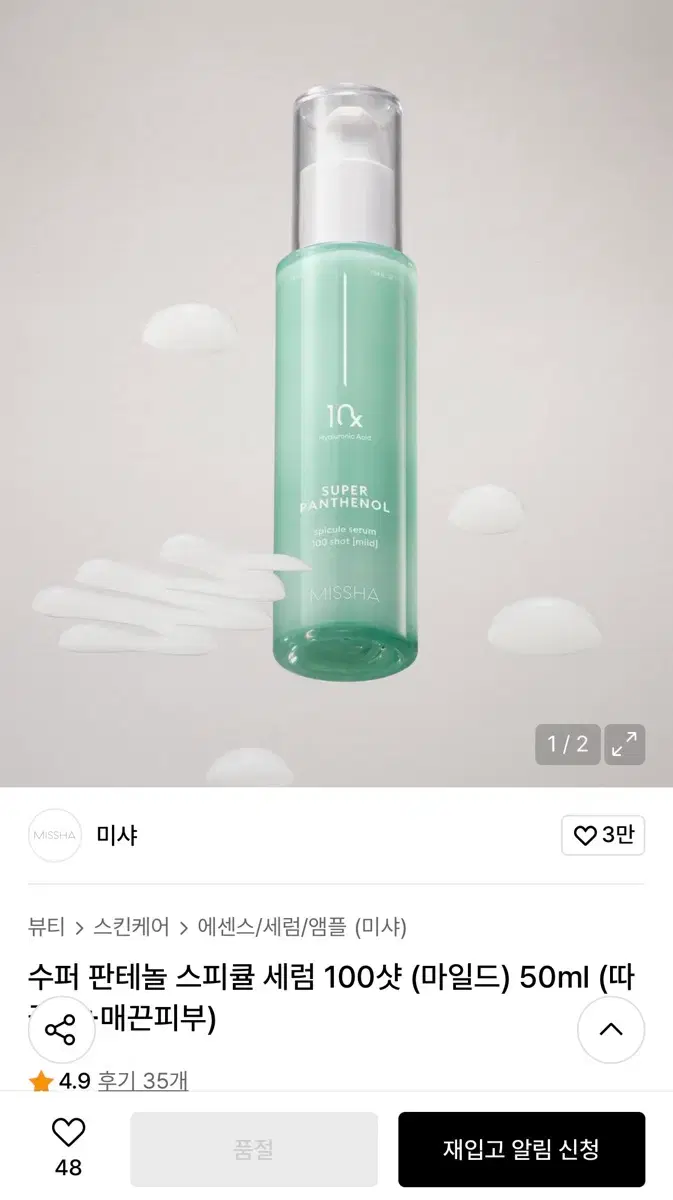
Task: Open the 뷰티 category breadcrumb
Action: coord(46,926)
